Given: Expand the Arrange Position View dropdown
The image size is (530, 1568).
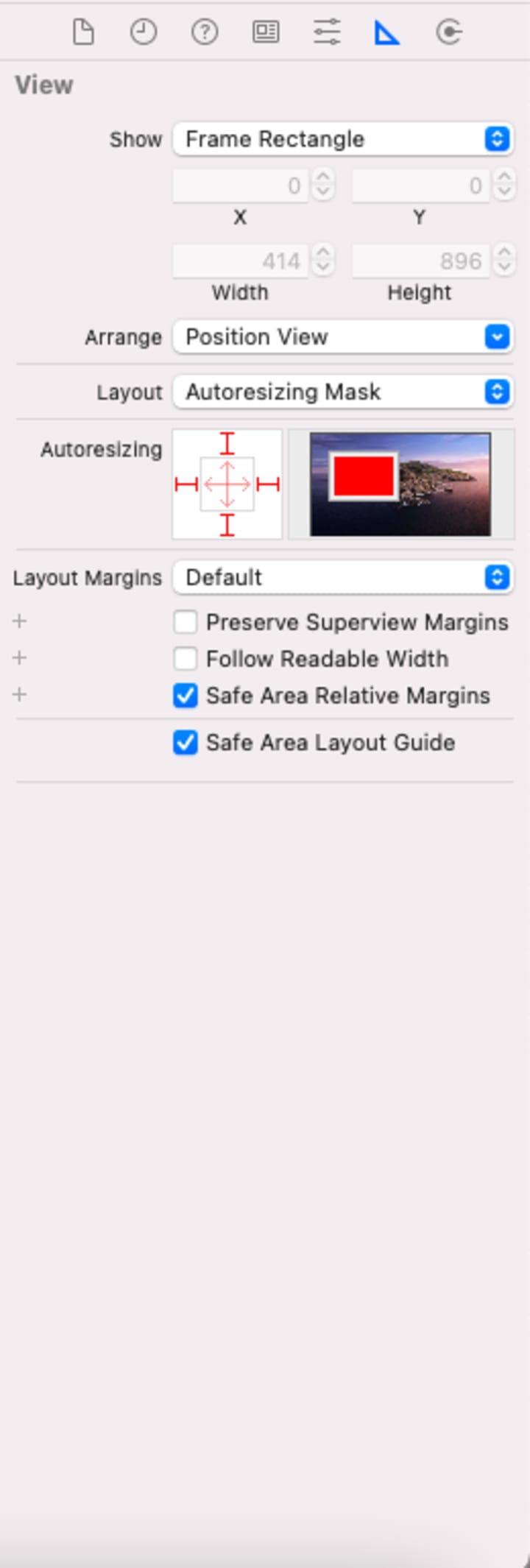Looking at the screenshot, I should (x=343, y=337).
